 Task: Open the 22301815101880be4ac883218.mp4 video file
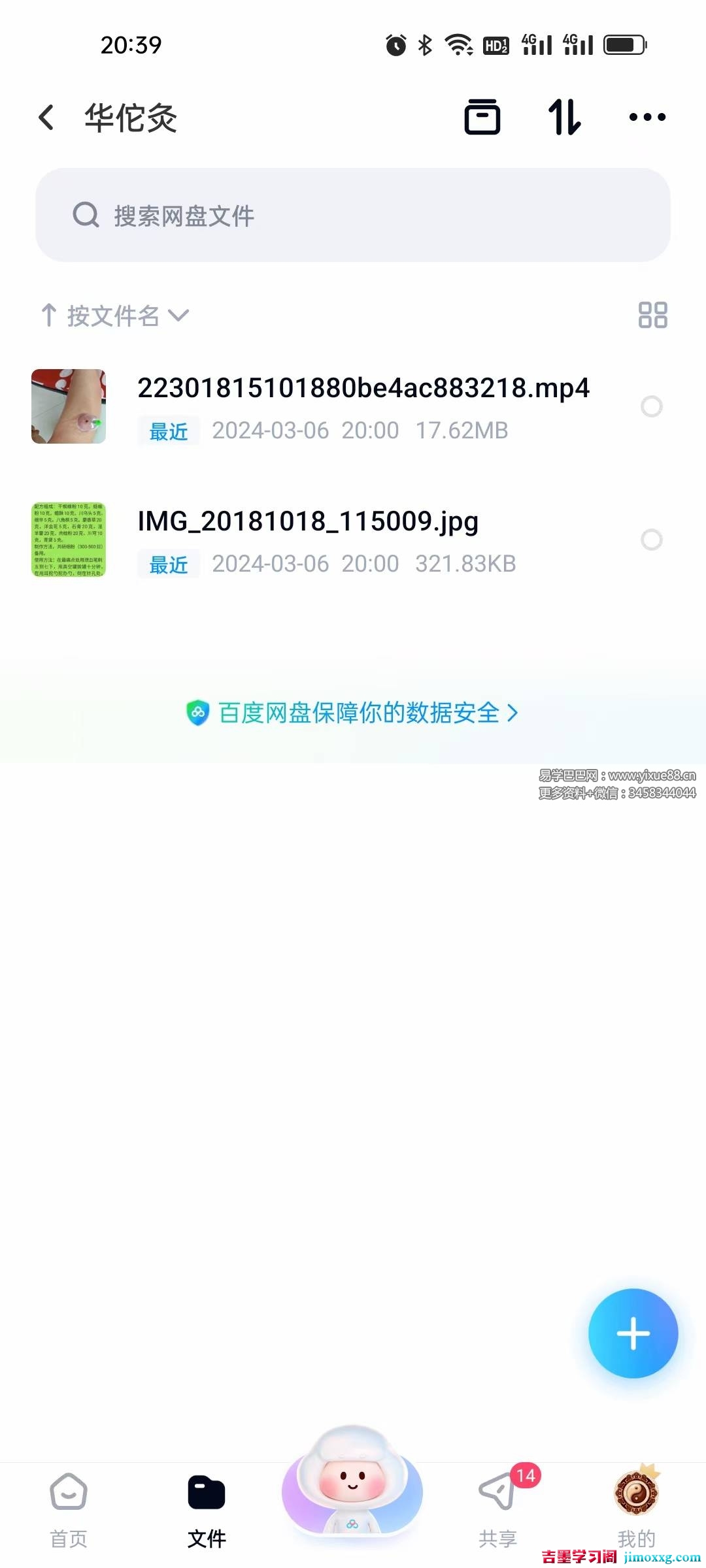363,389
